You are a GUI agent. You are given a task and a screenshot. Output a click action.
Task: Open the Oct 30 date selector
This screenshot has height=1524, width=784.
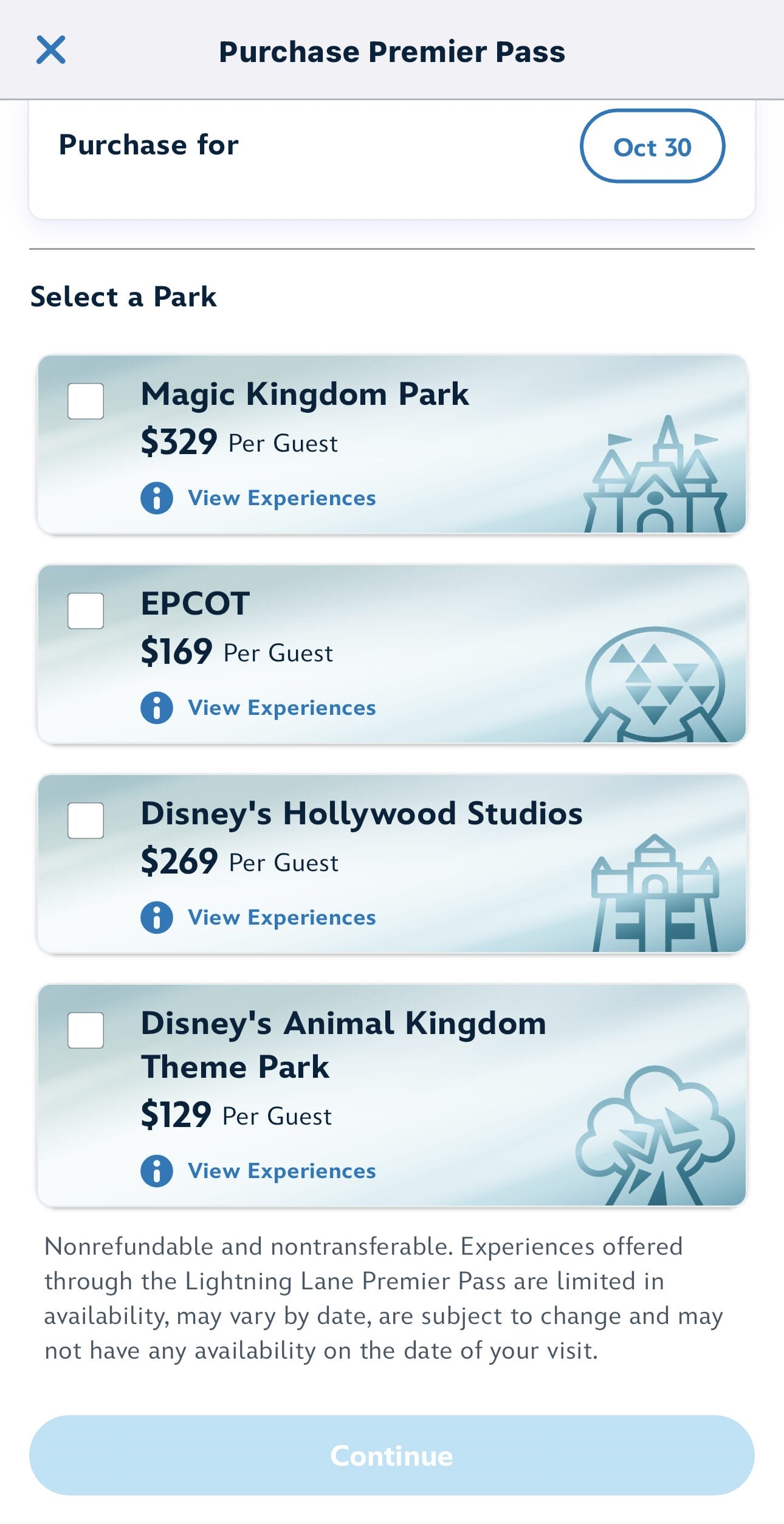[x=652, y=147]
